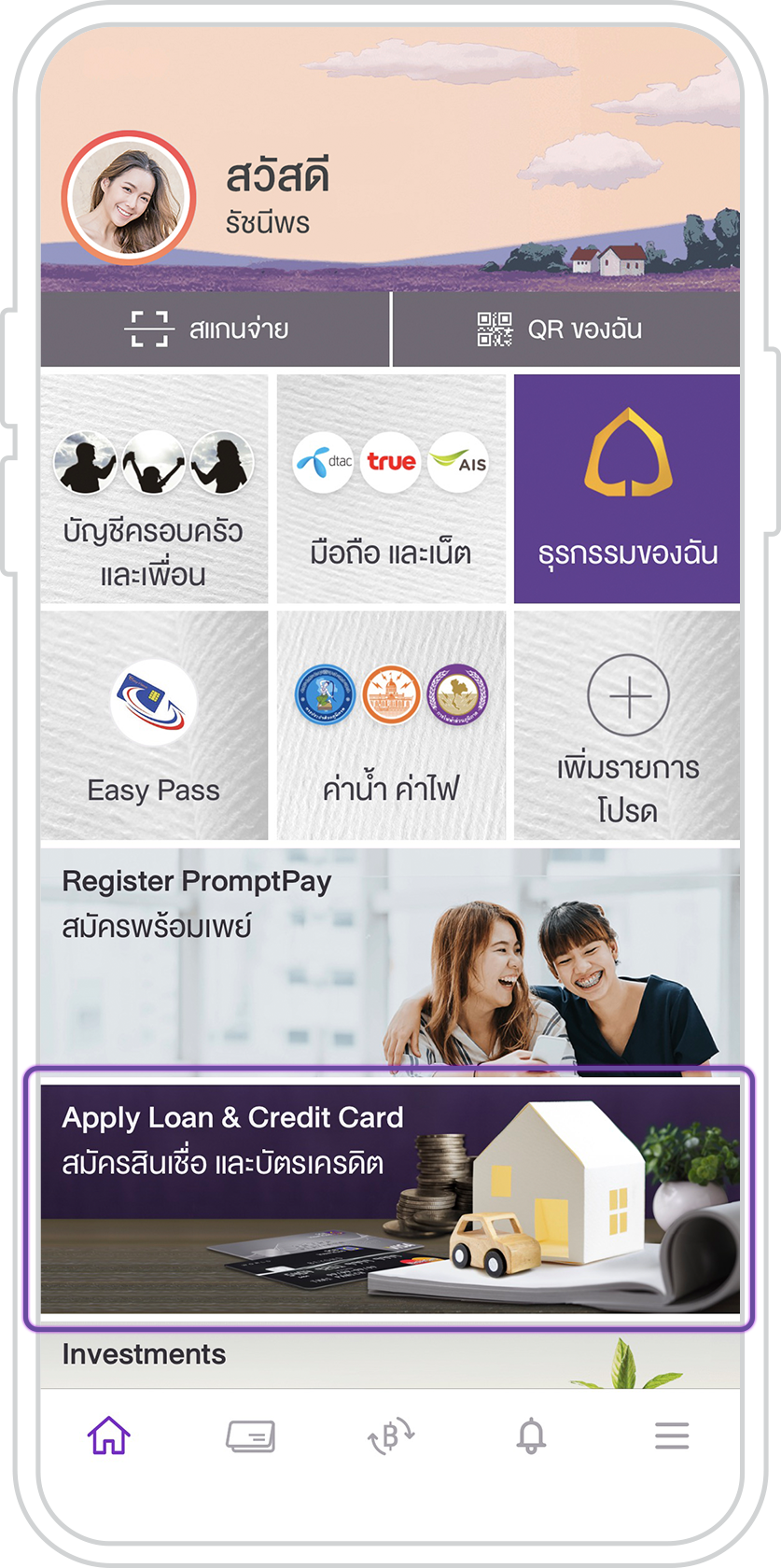Open Apply Loan & Credit Card banner
The image size is (781, 1568).
pyautogui.click(x=390, y=1198)
